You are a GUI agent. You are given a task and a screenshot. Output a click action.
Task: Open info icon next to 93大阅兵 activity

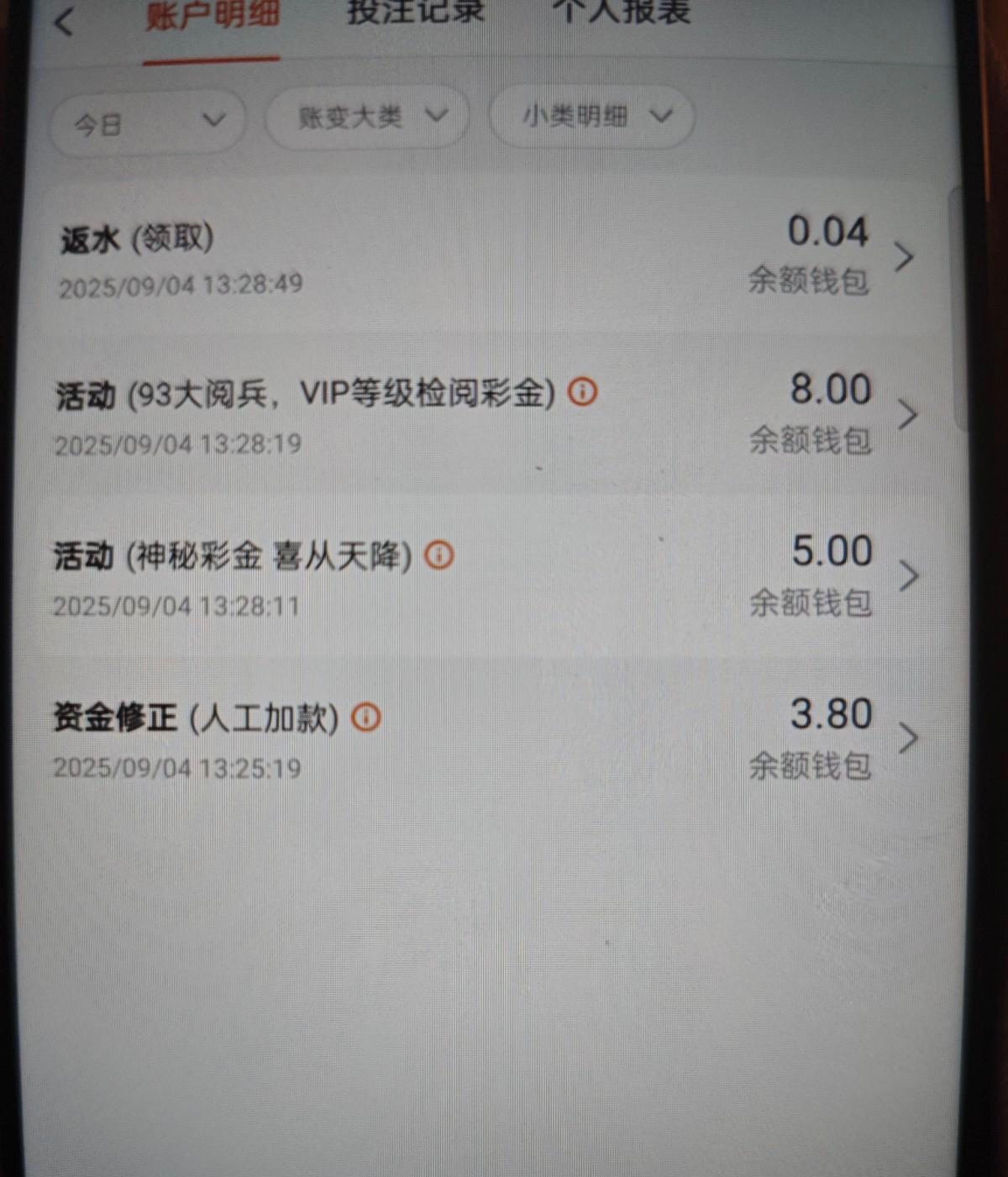[583, 391]
